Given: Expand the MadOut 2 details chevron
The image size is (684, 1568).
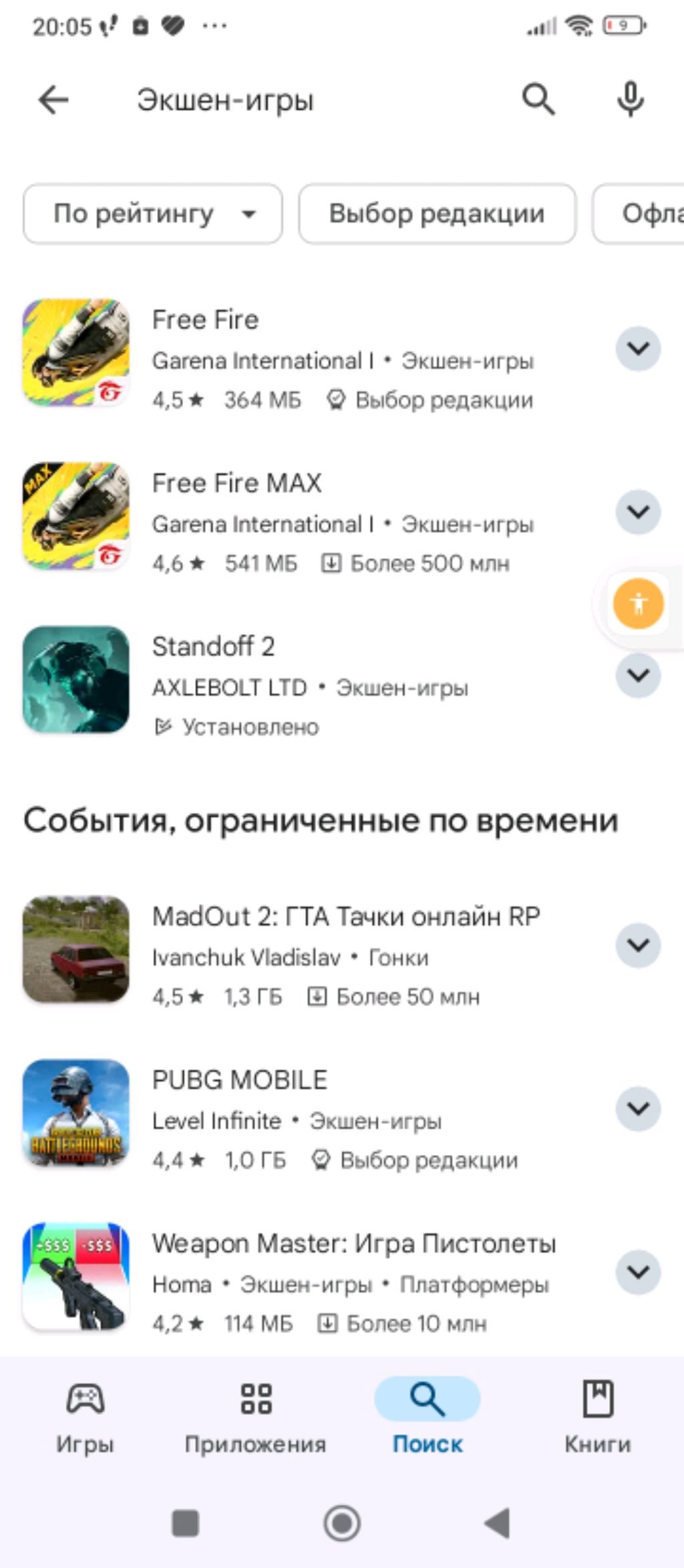Looking at the screenshot, I should click(638, 945).
